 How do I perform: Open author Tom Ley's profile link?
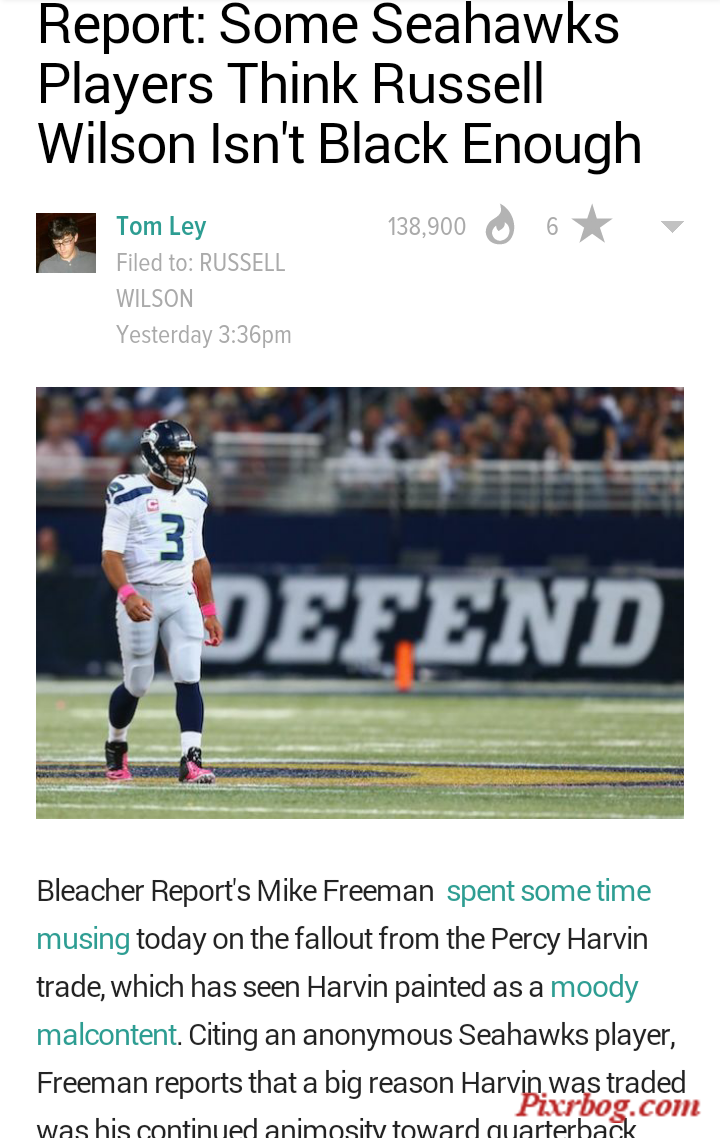tap(161, 227)
